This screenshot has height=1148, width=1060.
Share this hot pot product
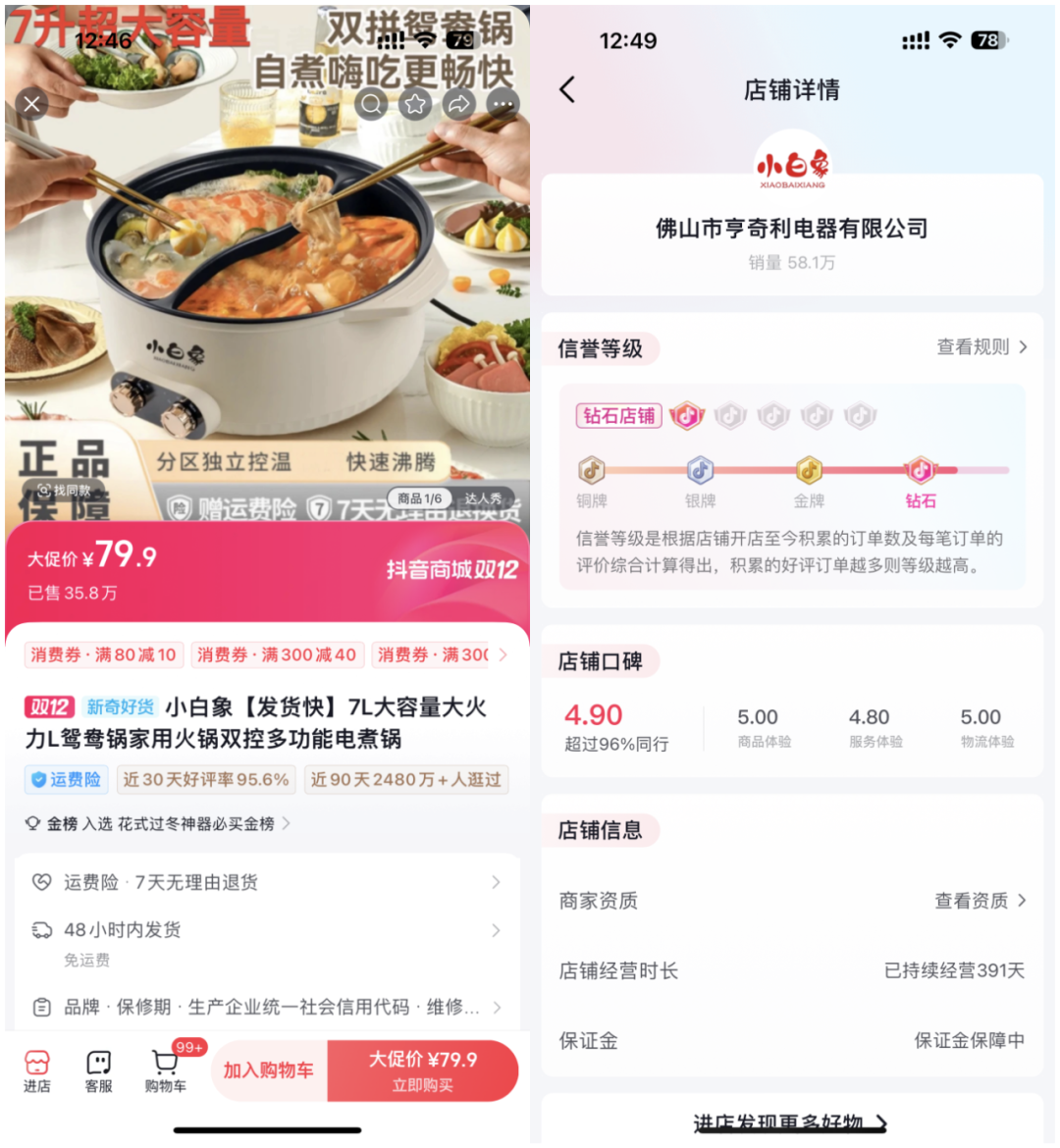click(459, 103)
